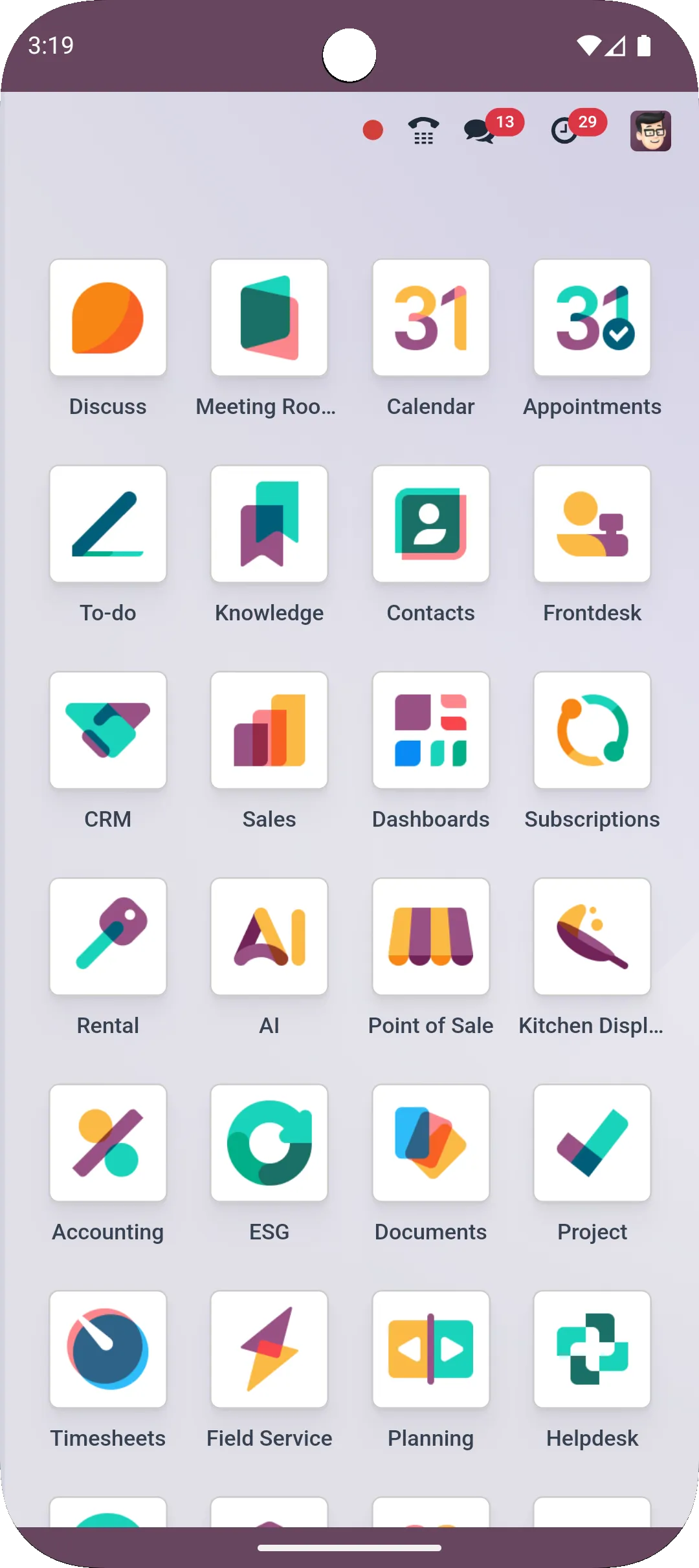Open the dial pad phone icon
699x1568 pixels.
point(424,130)
